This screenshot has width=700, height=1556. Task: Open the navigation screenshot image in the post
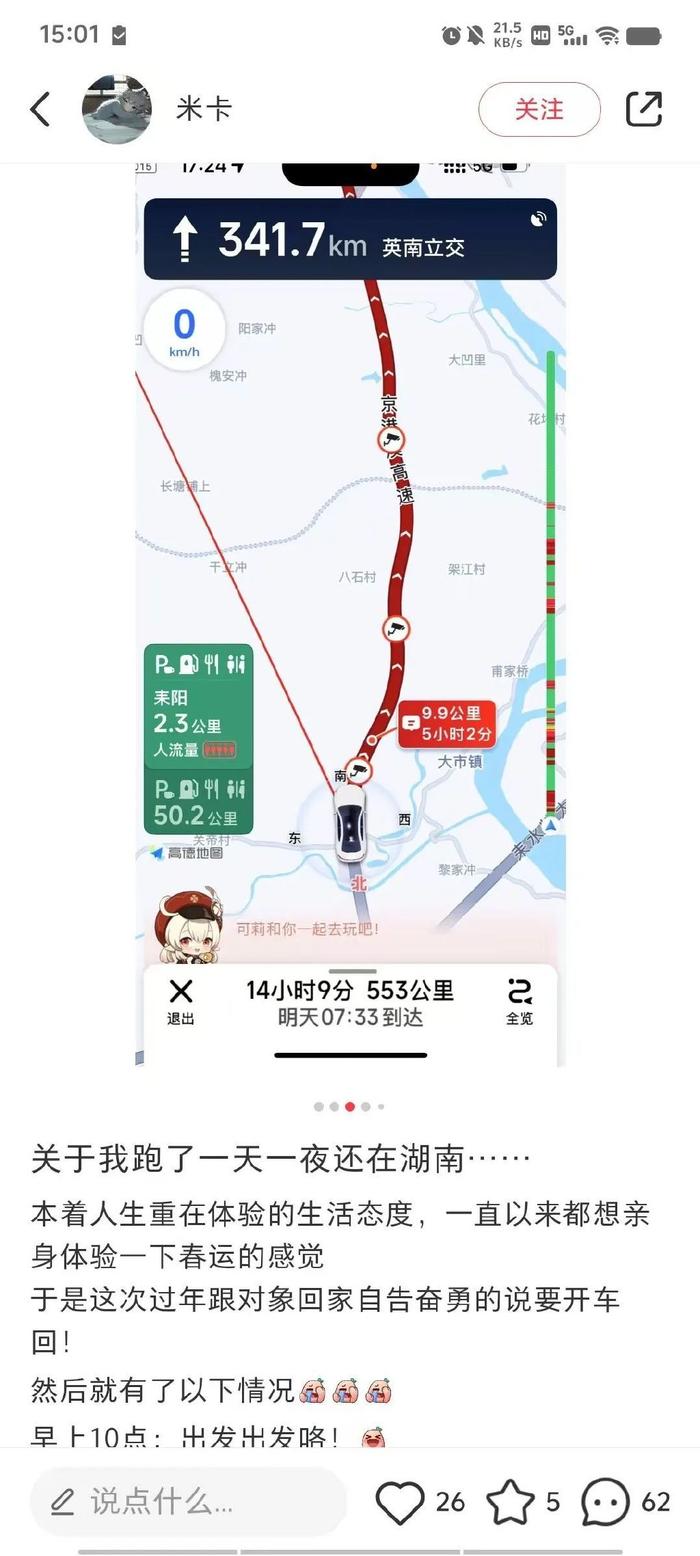click(x=350, y=615)
